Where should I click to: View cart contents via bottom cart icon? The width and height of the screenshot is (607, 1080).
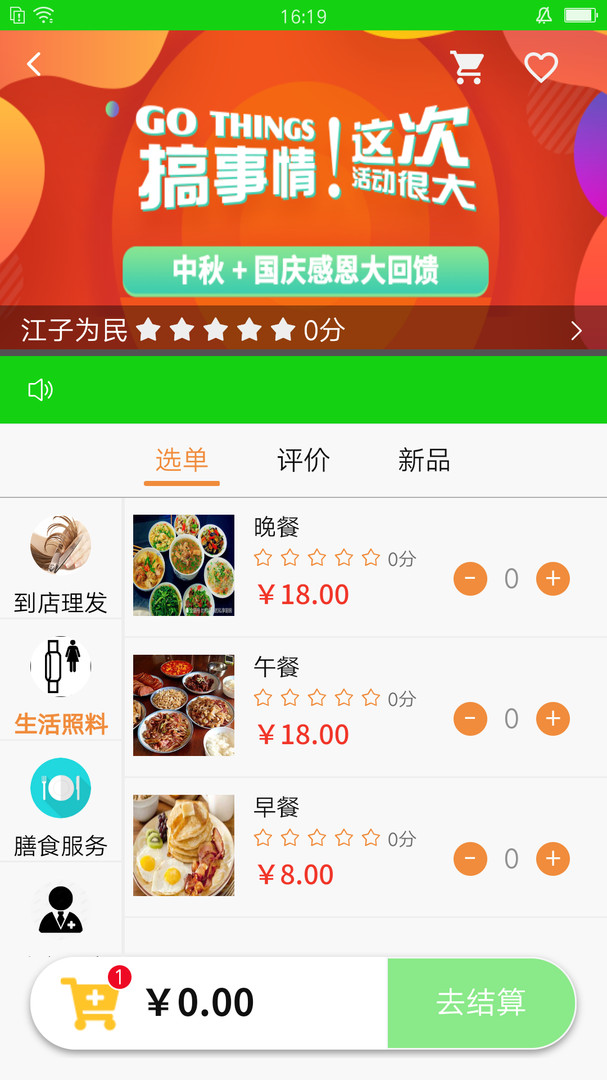[92, 1003]
